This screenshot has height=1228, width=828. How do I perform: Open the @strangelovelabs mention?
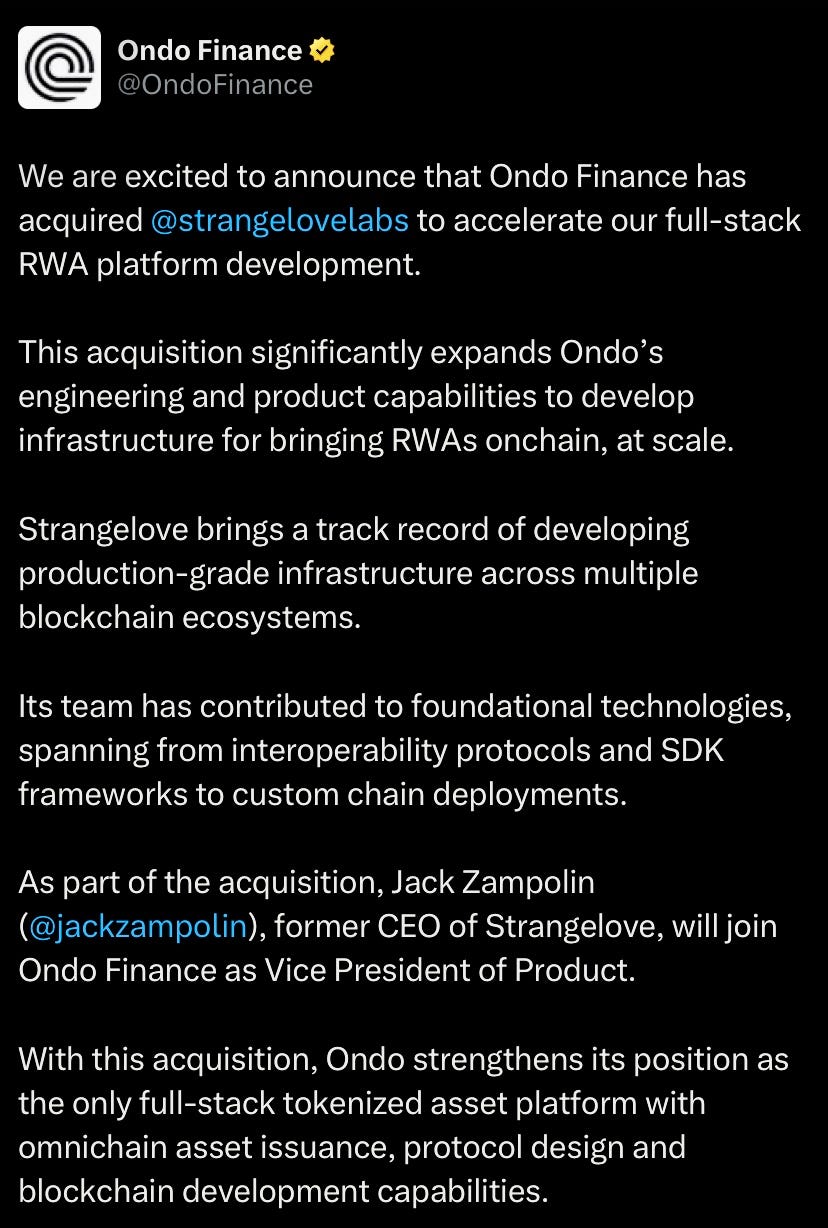click(279, 220)
